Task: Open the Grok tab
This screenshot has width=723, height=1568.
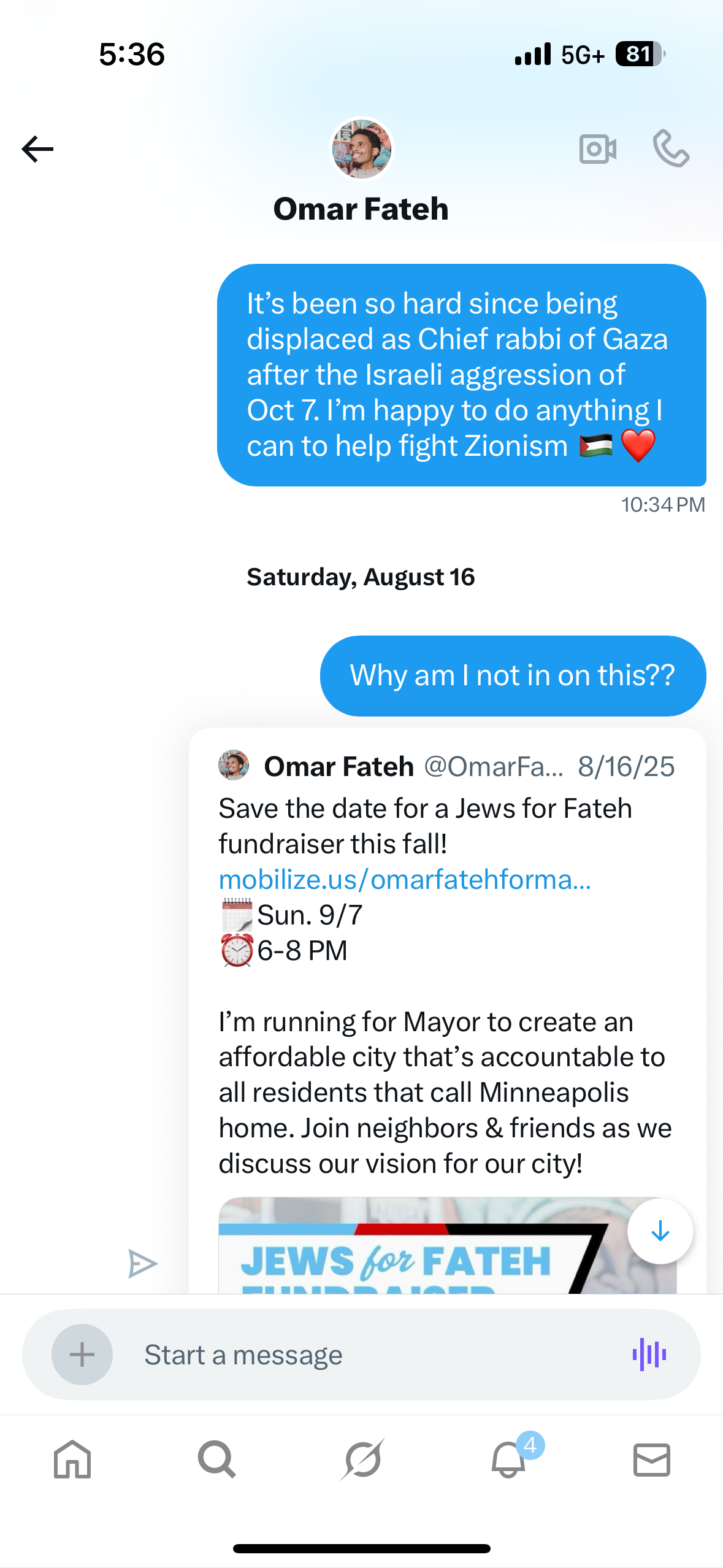Action: tap(362, 1459)
